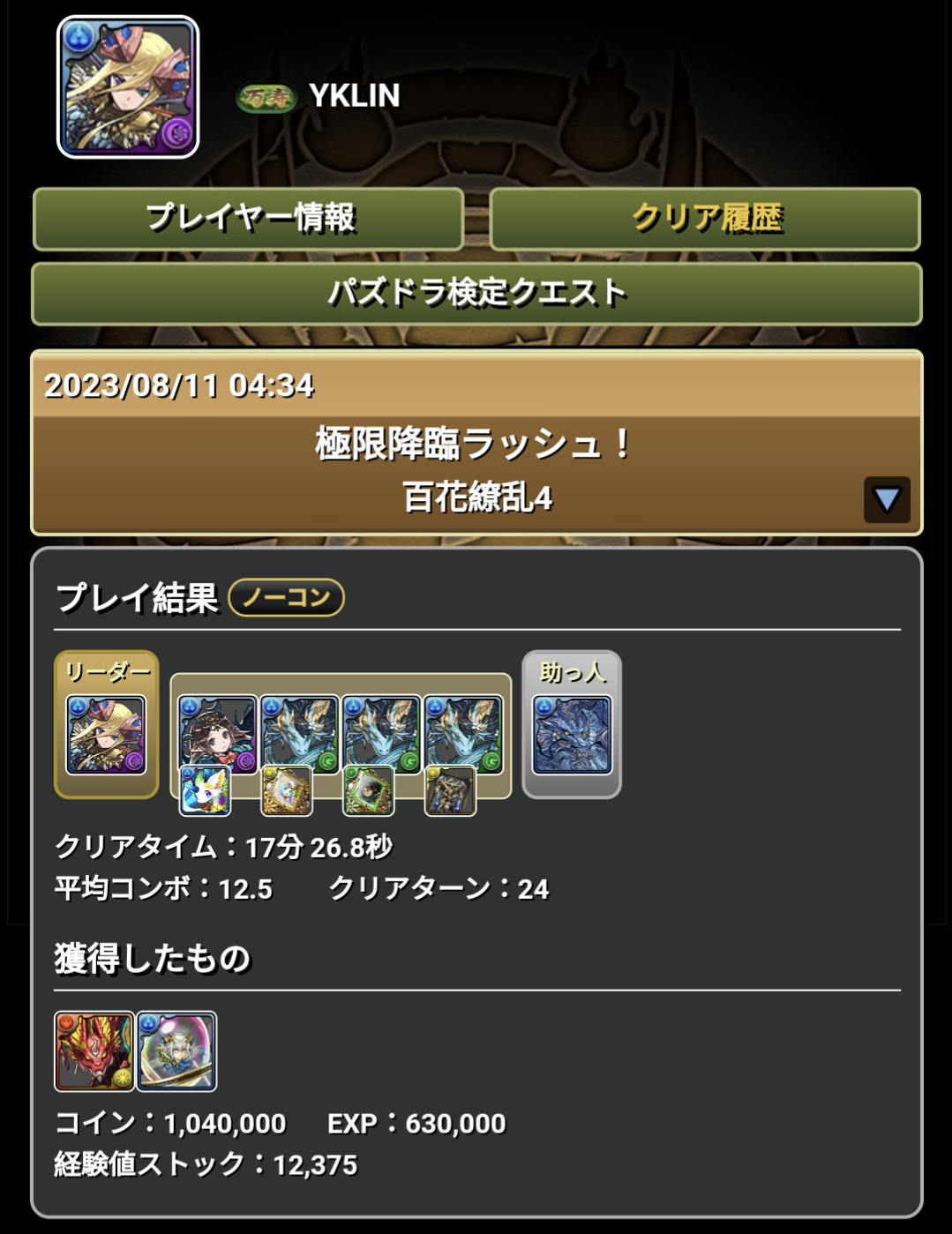Open パズドラ検定クエスト
Image resolution: width=952 pixels, height=1234 pixels.
476,294
